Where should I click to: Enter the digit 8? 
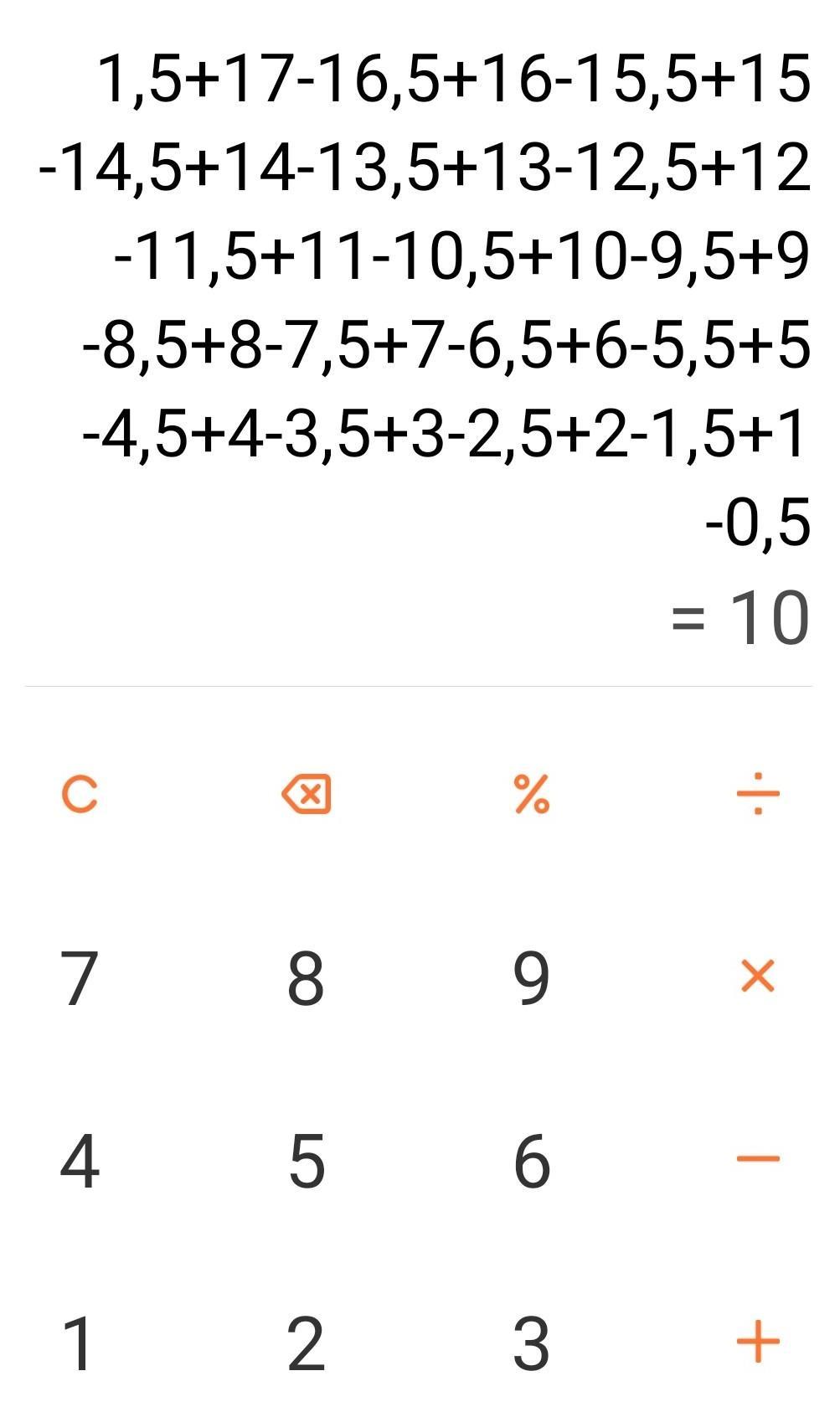(306, 977)
